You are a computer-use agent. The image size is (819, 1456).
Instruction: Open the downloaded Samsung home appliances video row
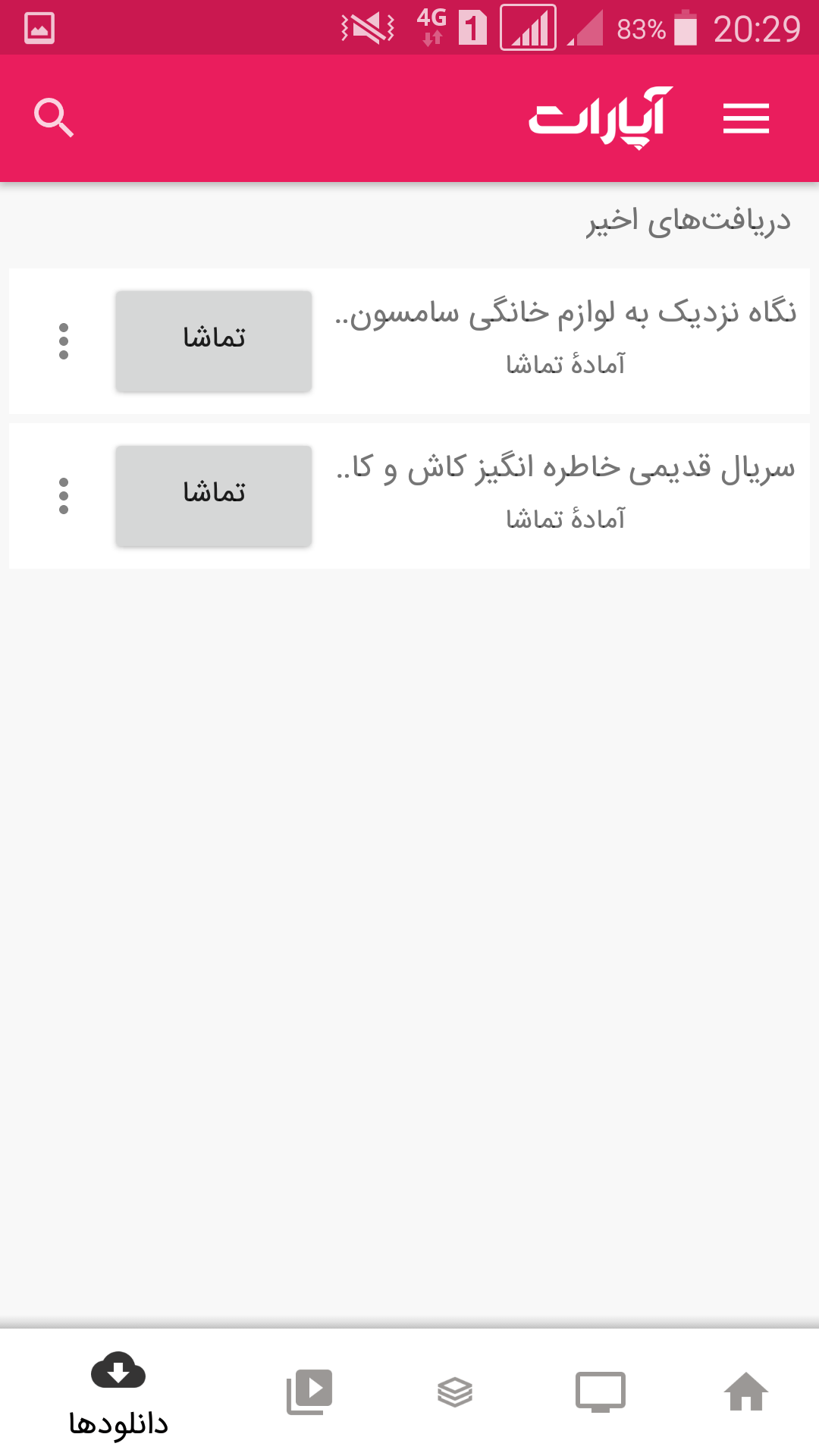[565, 337]
